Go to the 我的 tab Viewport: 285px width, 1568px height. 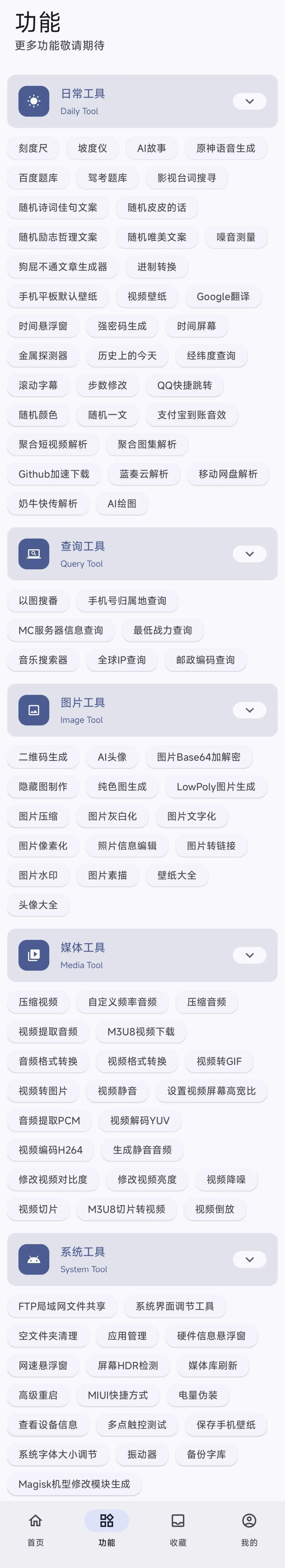[249, 1528]
